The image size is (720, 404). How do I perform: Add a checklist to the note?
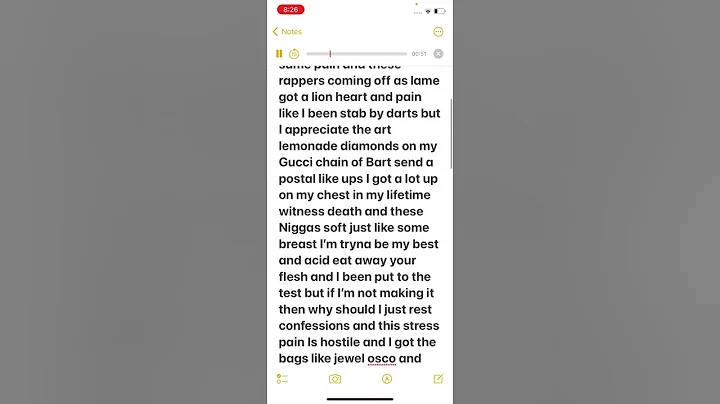point(282,379)
